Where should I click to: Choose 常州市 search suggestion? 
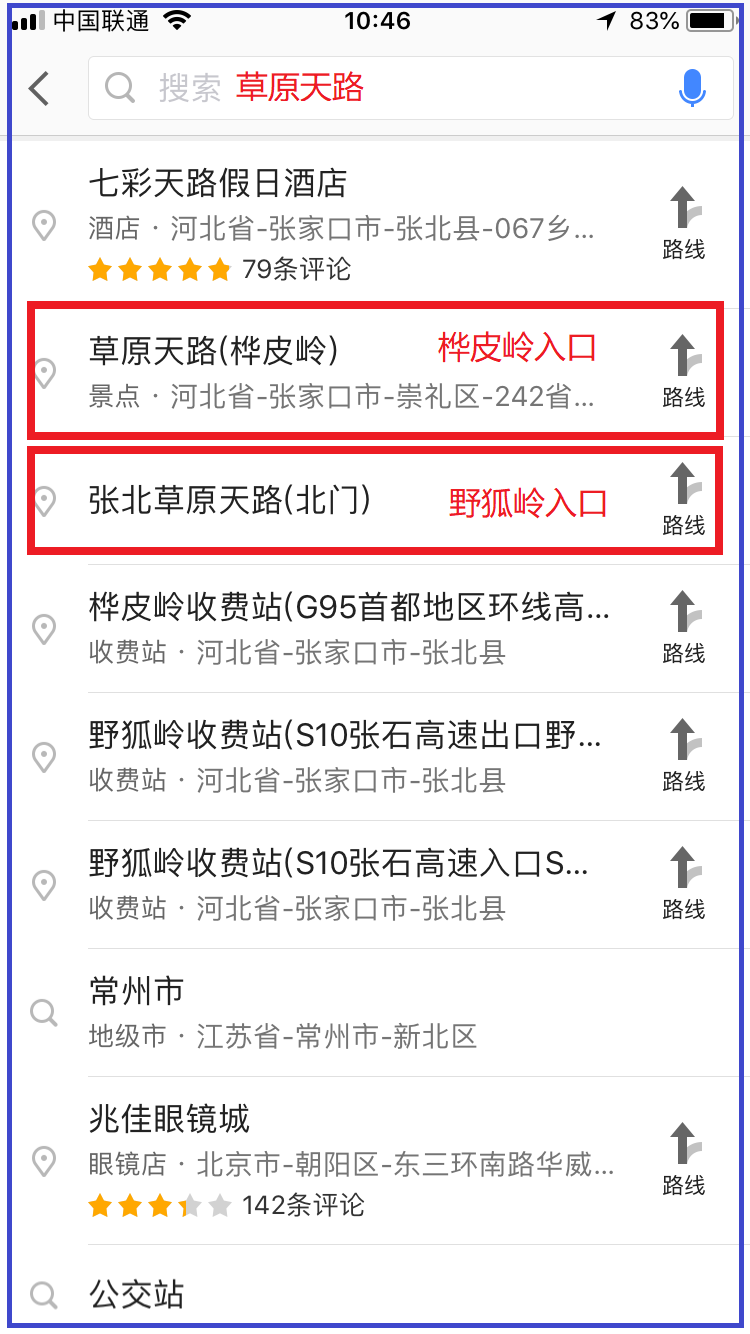click(x=375, y=1012)
